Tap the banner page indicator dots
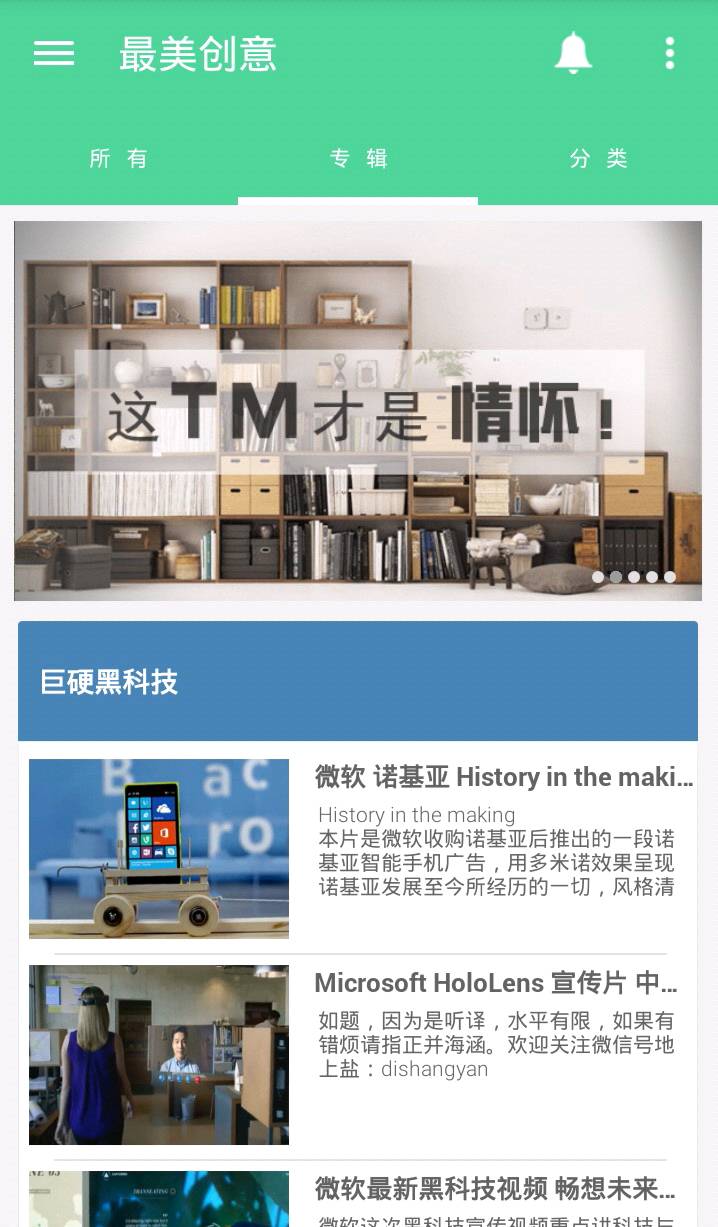This screenshot has height=1227, width=718. point(634,577)
